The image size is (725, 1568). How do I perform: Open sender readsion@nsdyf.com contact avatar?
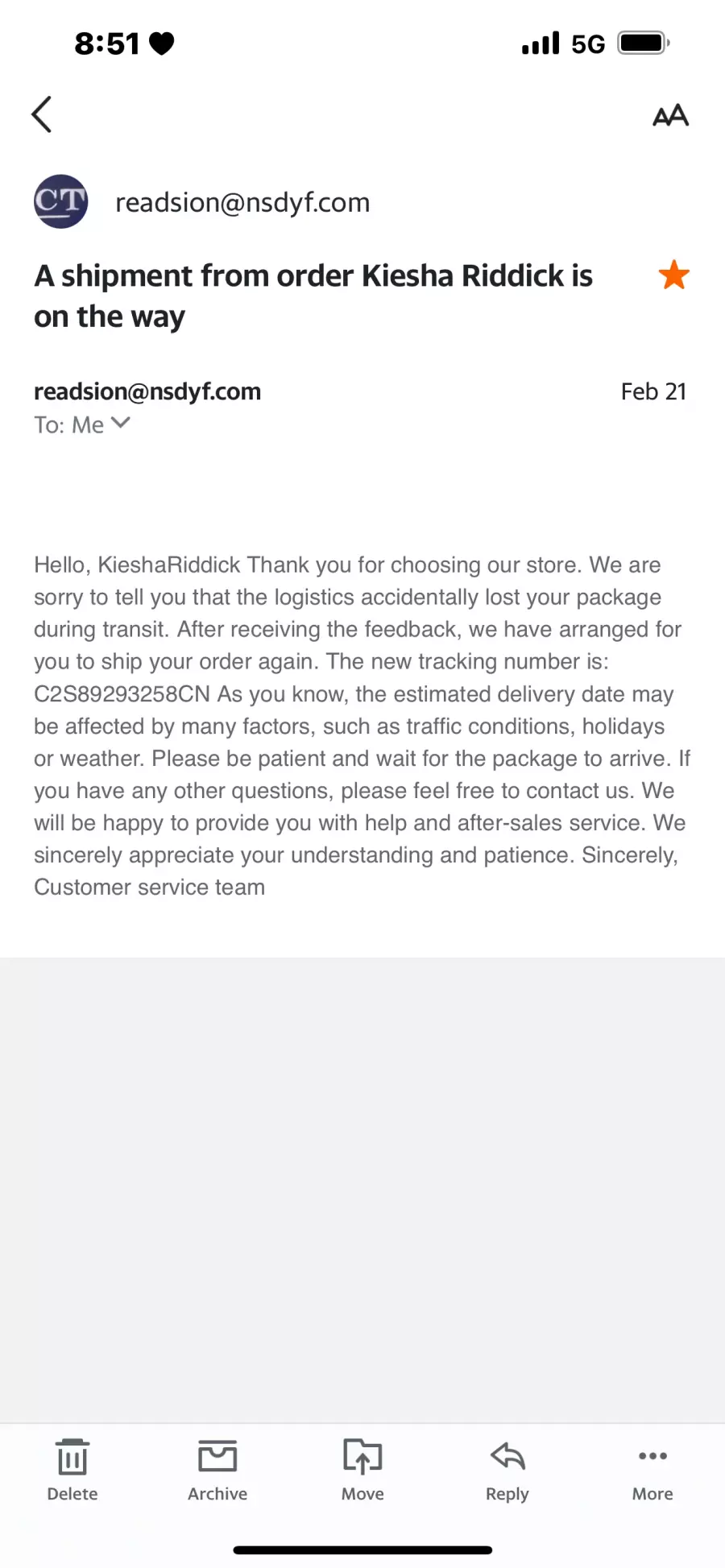click(x=60, y=201)
